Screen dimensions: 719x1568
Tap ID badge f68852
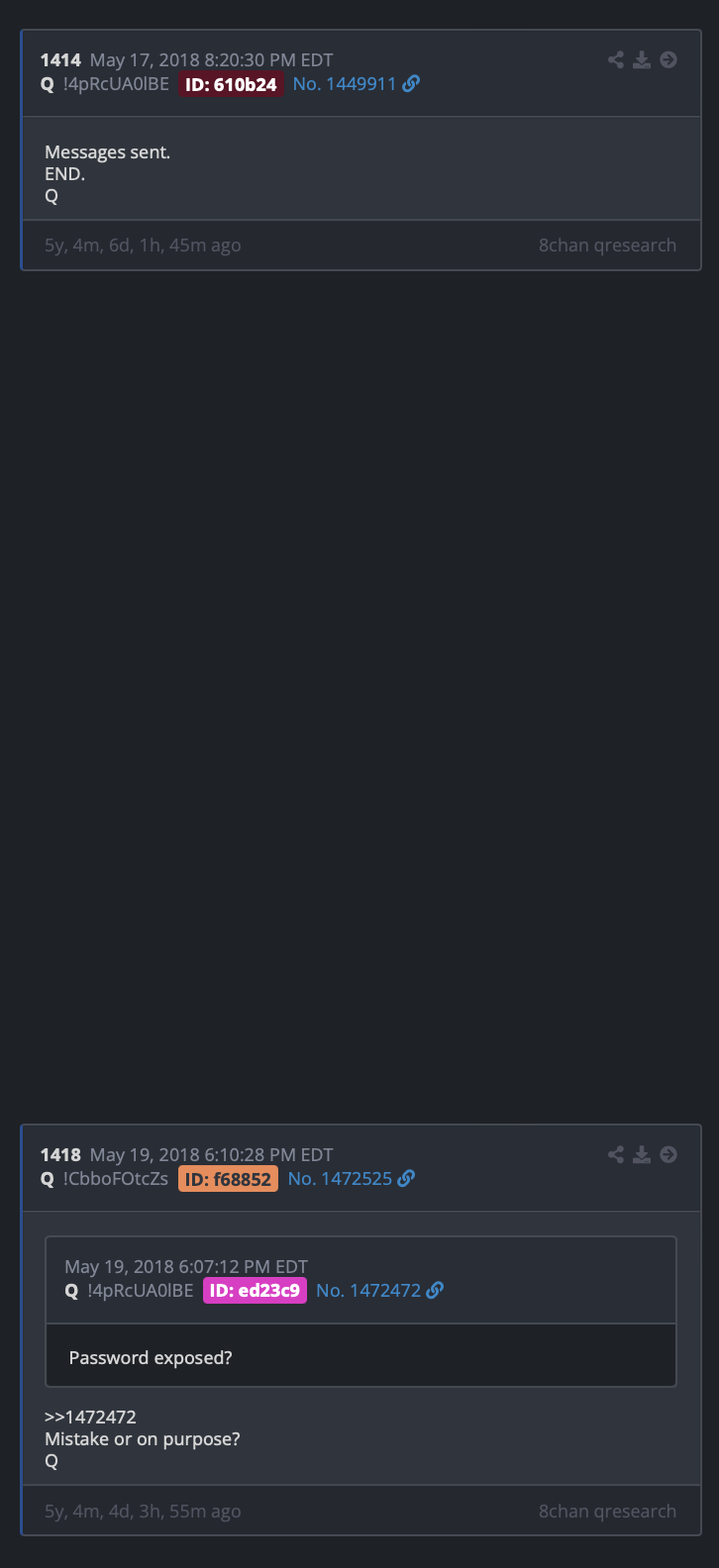(228, 1179)
